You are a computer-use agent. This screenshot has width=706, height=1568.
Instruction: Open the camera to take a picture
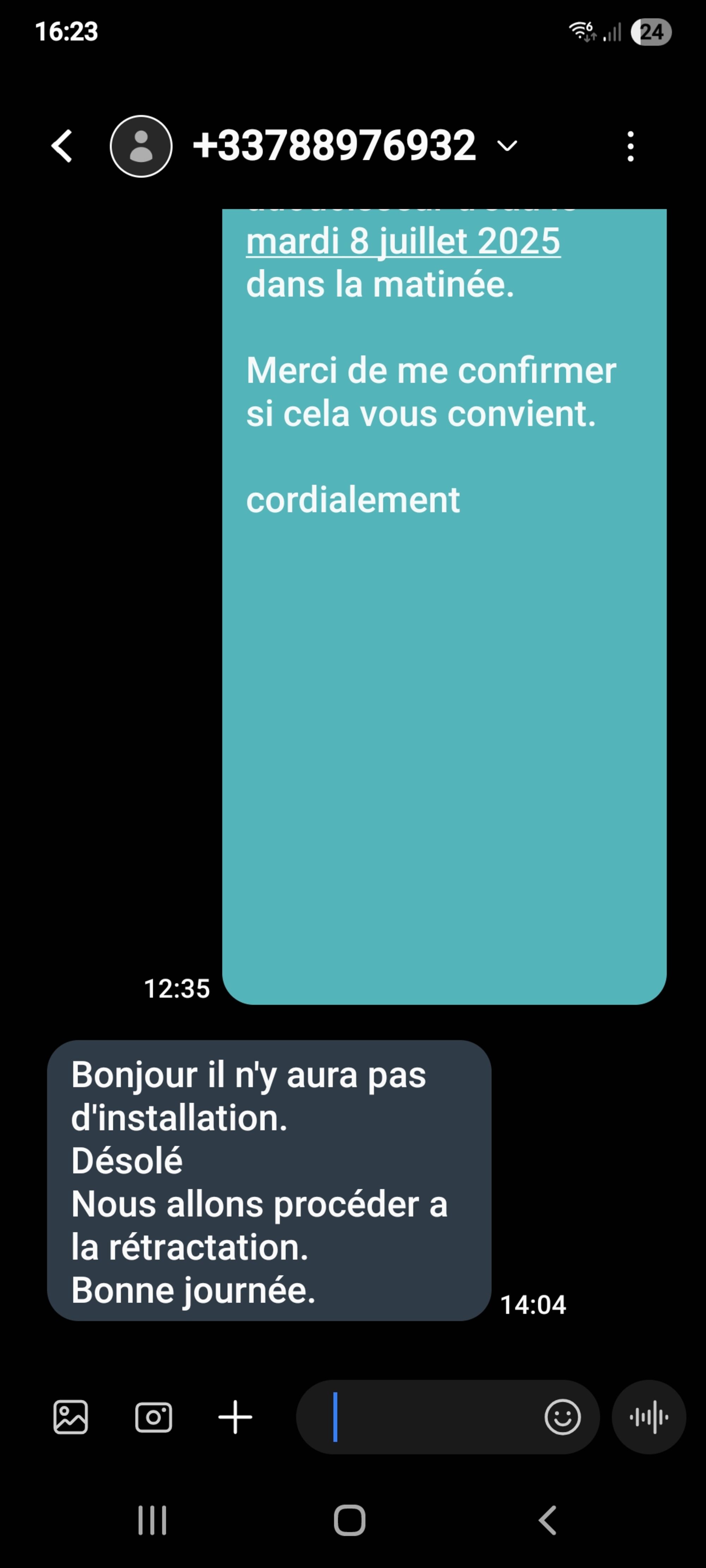154,1417
